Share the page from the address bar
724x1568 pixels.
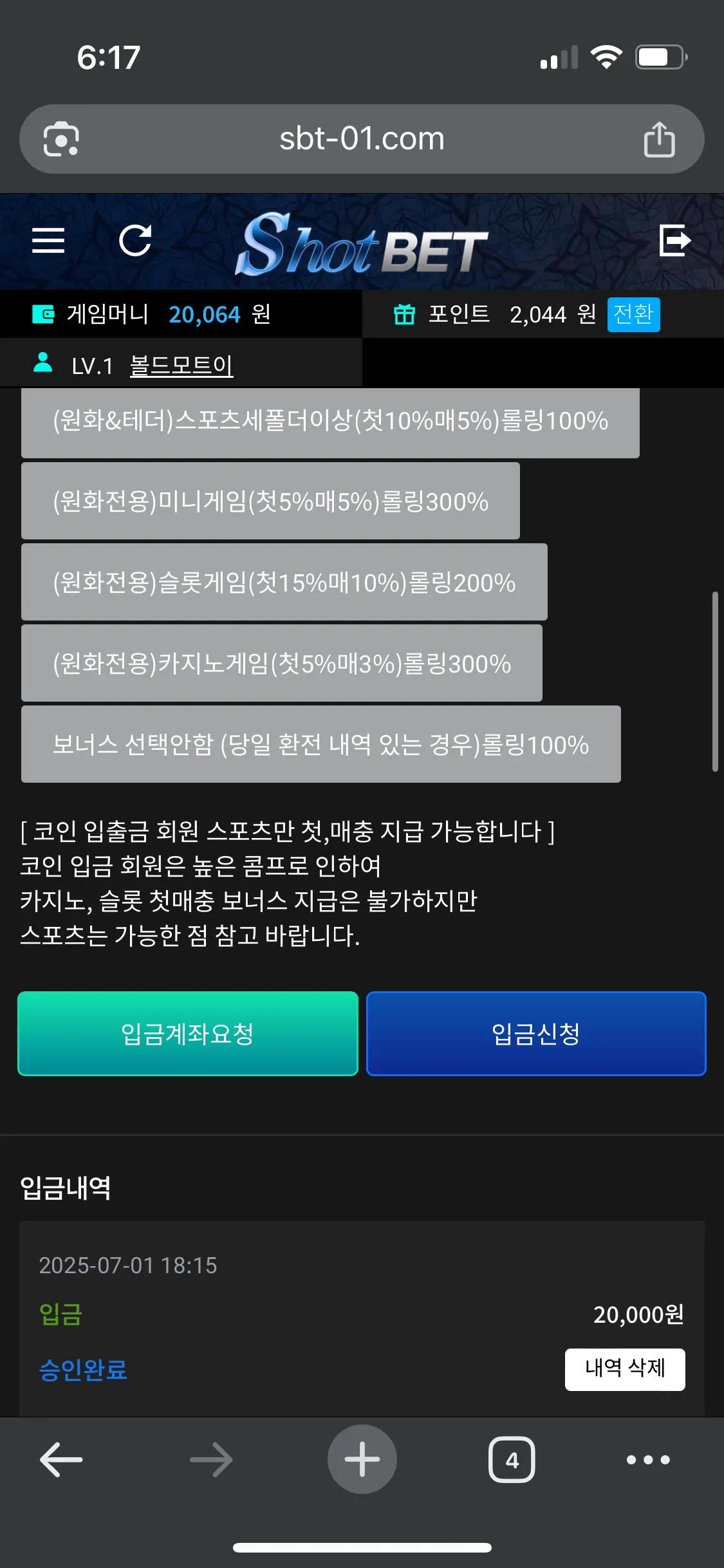click(660, 139)
